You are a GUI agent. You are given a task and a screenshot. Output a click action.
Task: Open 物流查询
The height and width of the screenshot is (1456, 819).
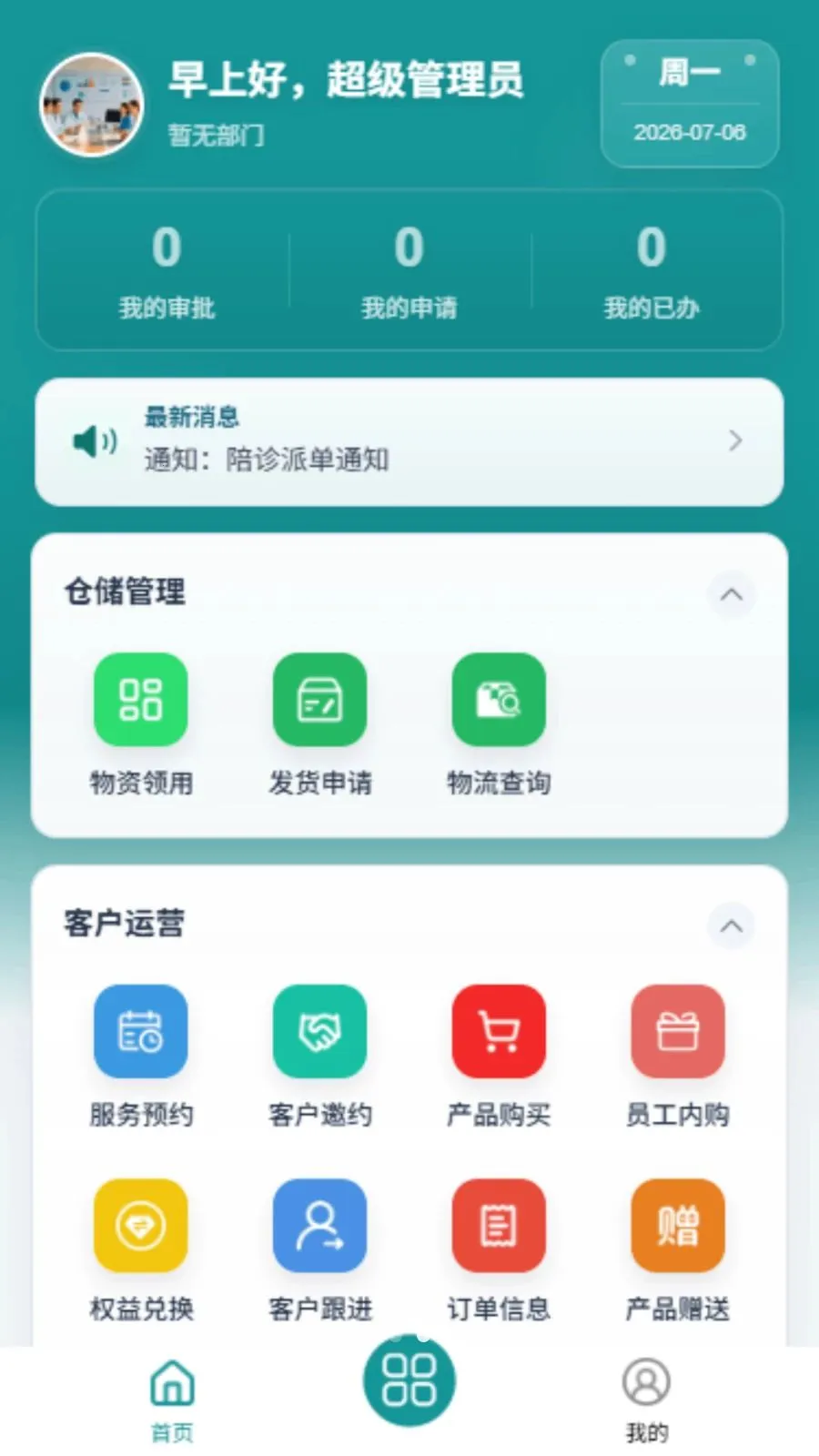(499, 724)
